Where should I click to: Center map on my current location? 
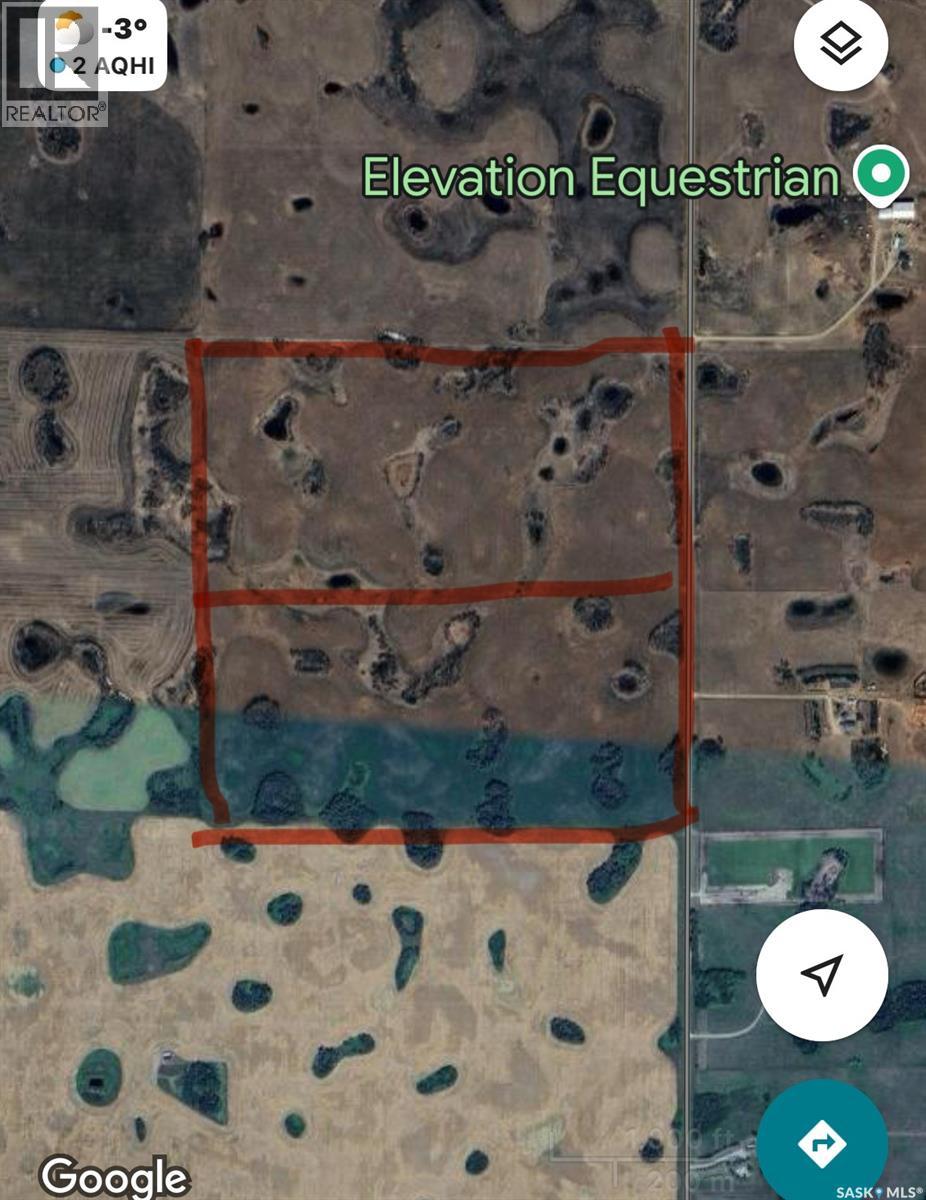[x=822, y=973]
